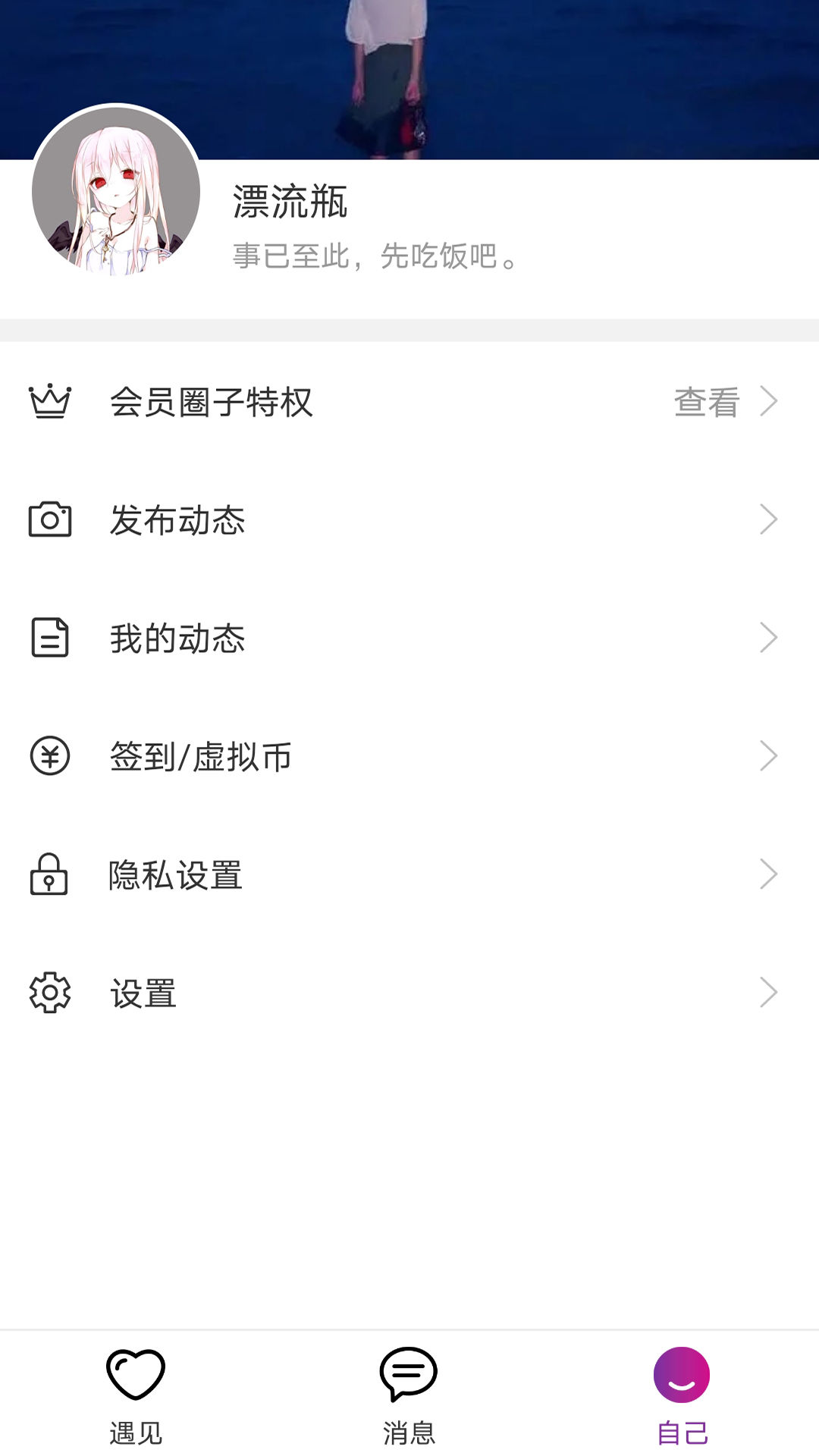Screen dimensions: 819x1456
Task: Open 发布动态 to post an update
Action: [x=409, y=520]
